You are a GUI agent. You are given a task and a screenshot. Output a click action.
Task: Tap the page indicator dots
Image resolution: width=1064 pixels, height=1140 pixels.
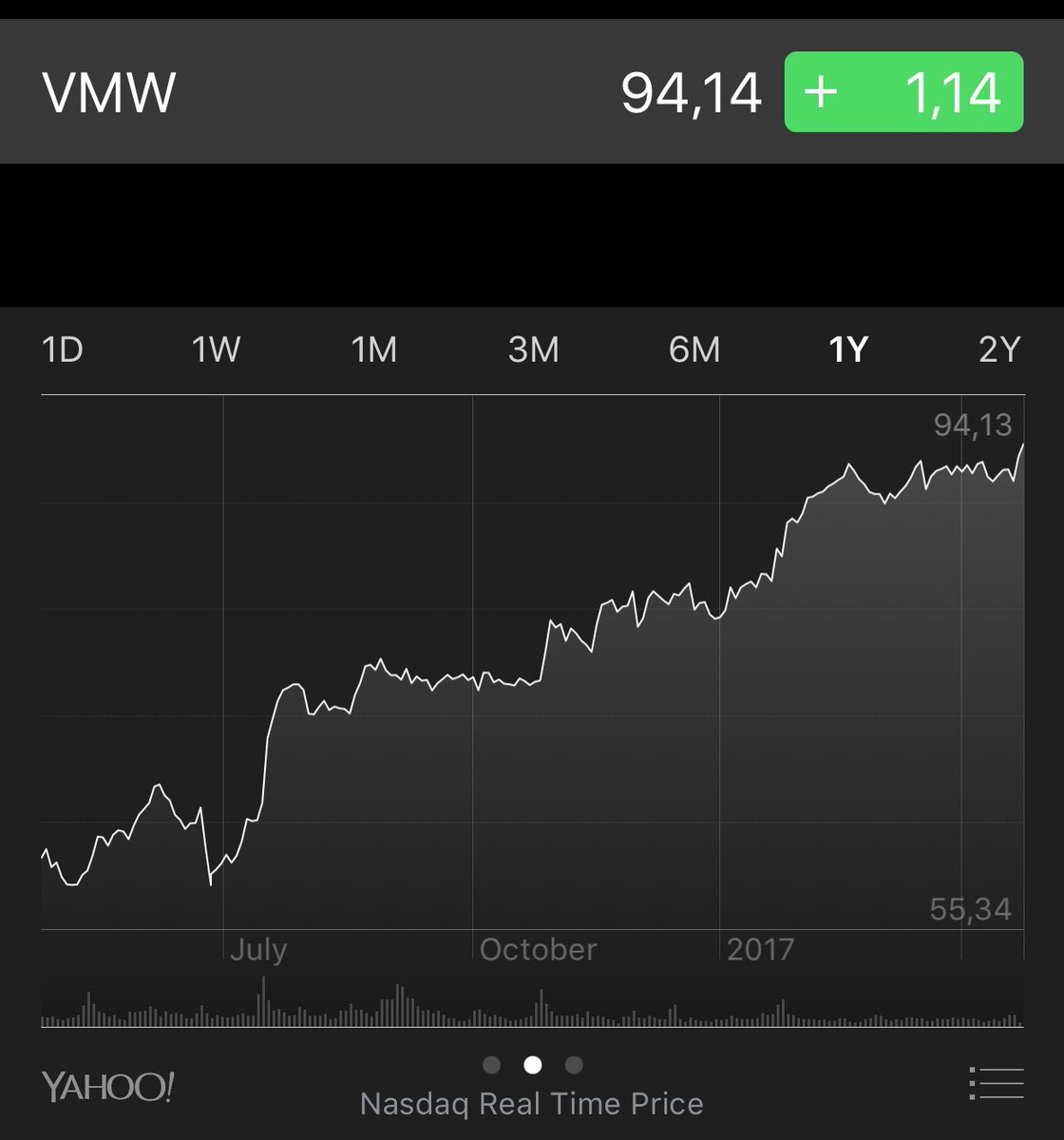532,1064
